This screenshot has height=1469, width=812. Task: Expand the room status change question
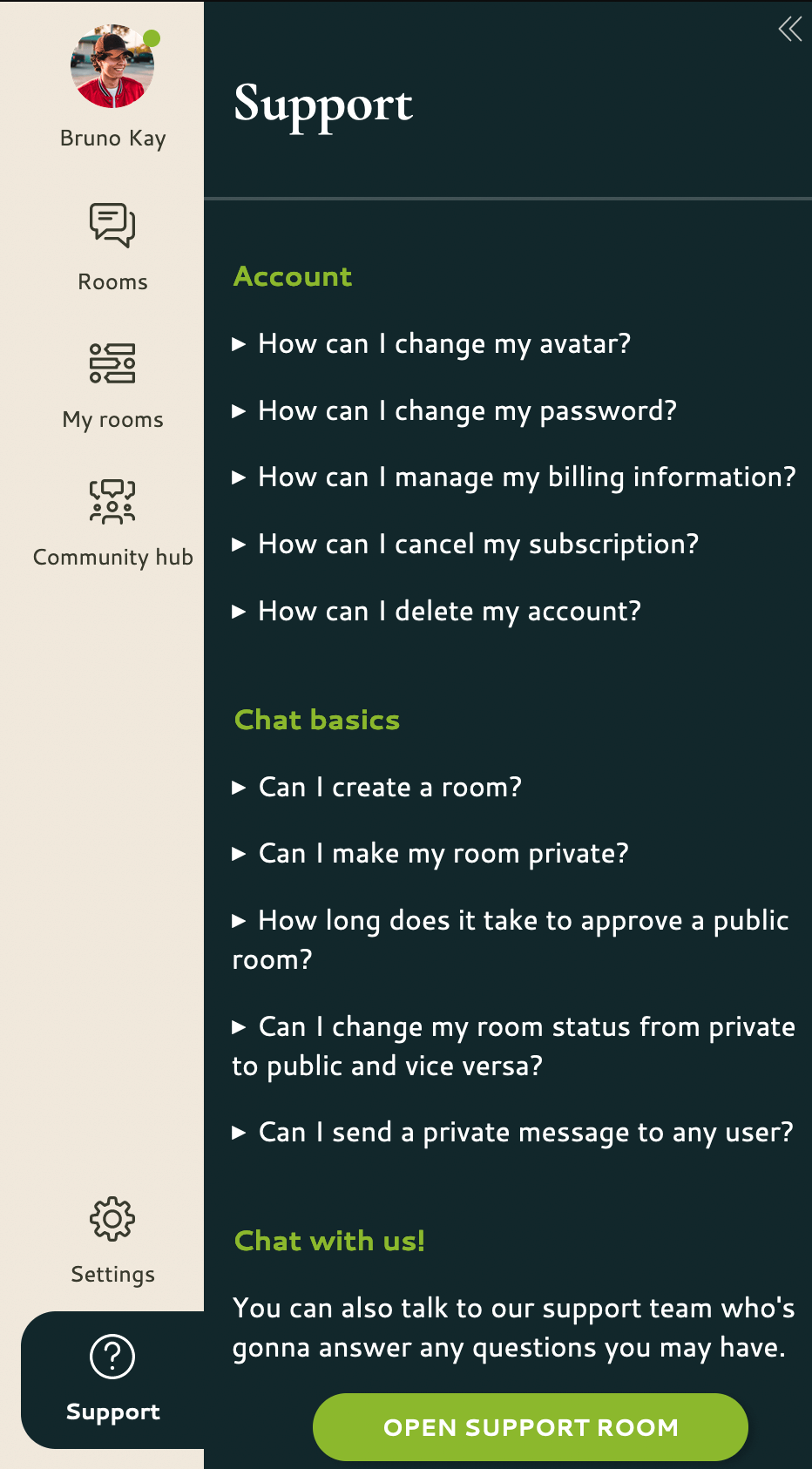click(526, 1027)
